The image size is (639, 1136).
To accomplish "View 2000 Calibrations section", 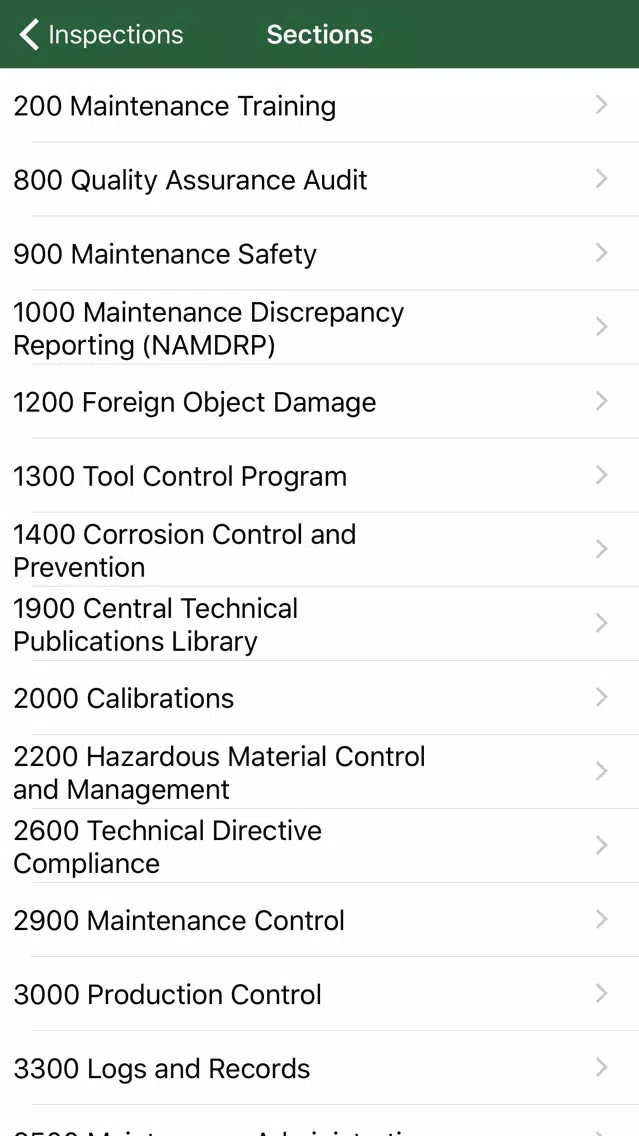I will 320,697.
